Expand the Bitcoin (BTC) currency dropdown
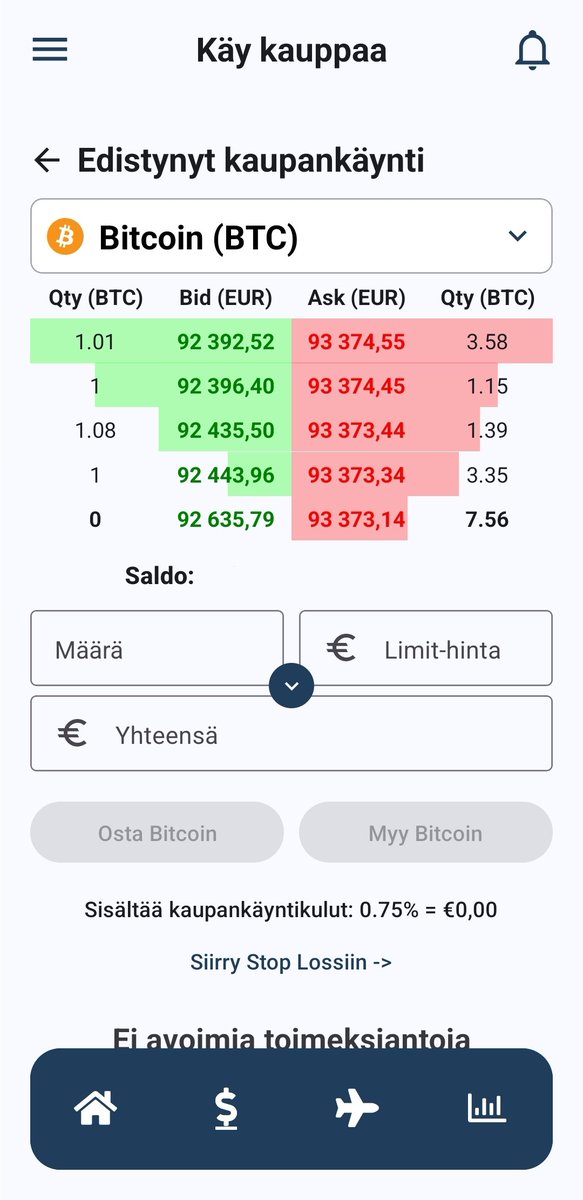This screenshot has width=583, height=1200. click(x=291, y=236)
